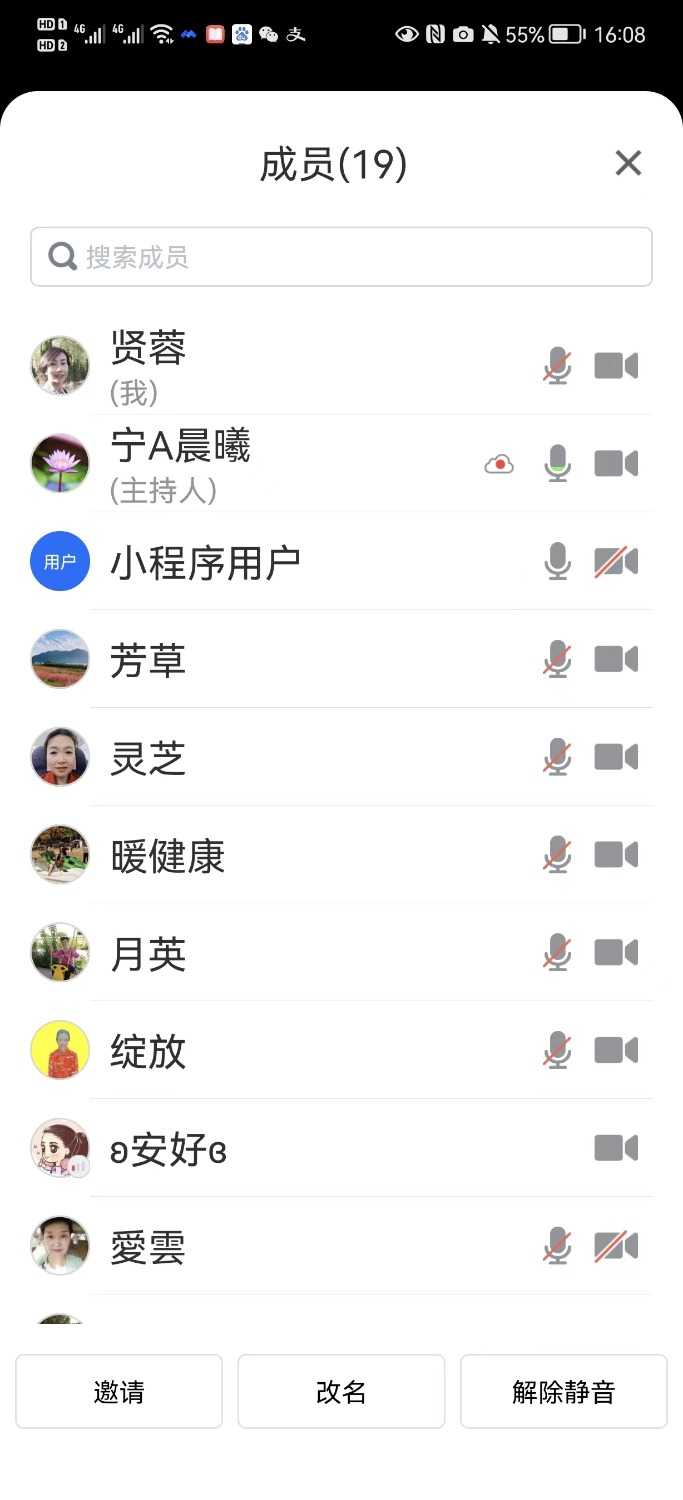Open member row 愛雲

[x=300, y=1247]
